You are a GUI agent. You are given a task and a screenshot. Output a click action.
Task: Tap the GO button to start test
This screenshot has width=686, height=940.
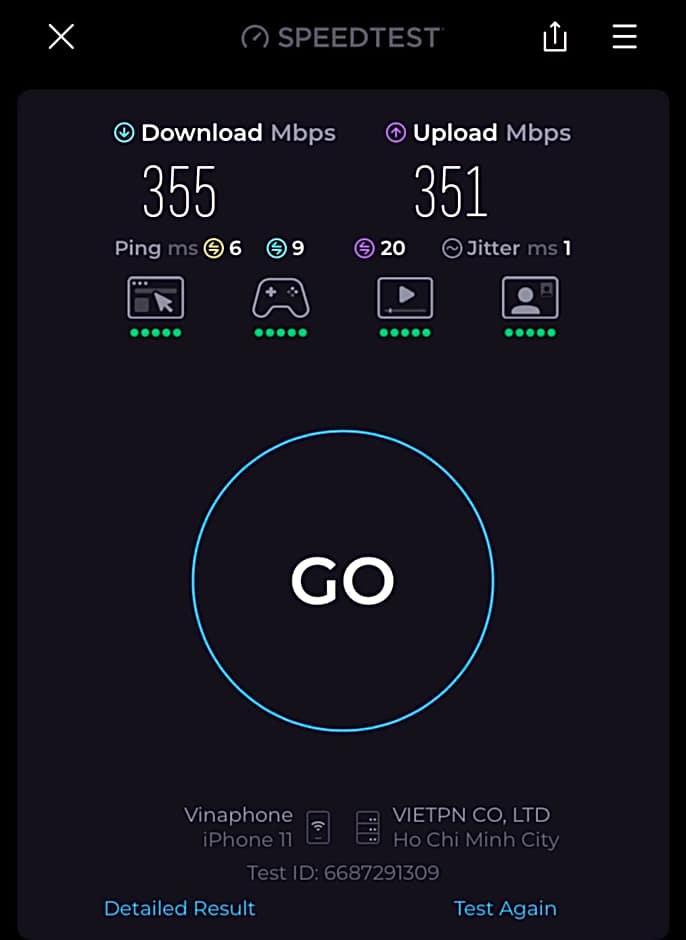[x=343, y=580]
